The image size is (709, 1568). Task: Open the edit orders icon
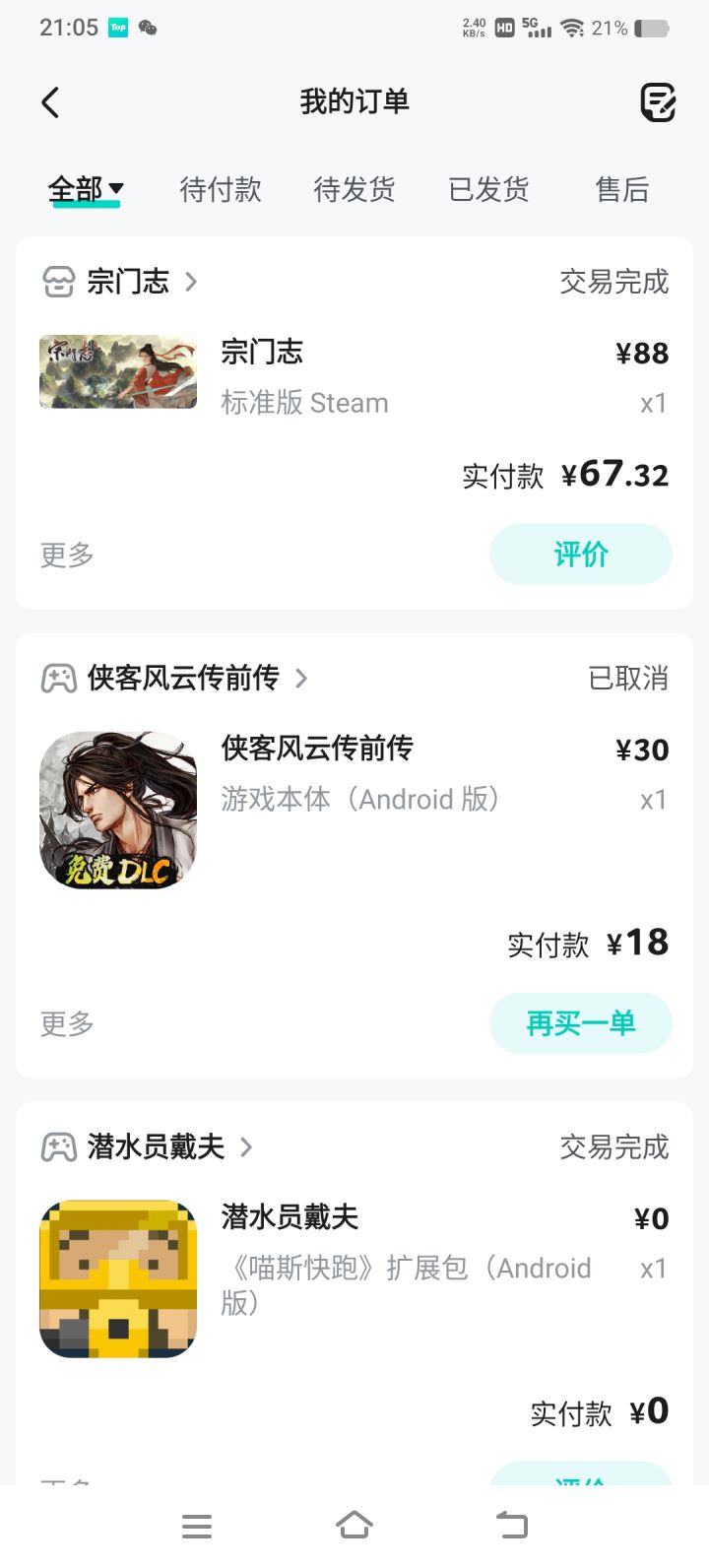click(657, 102)
